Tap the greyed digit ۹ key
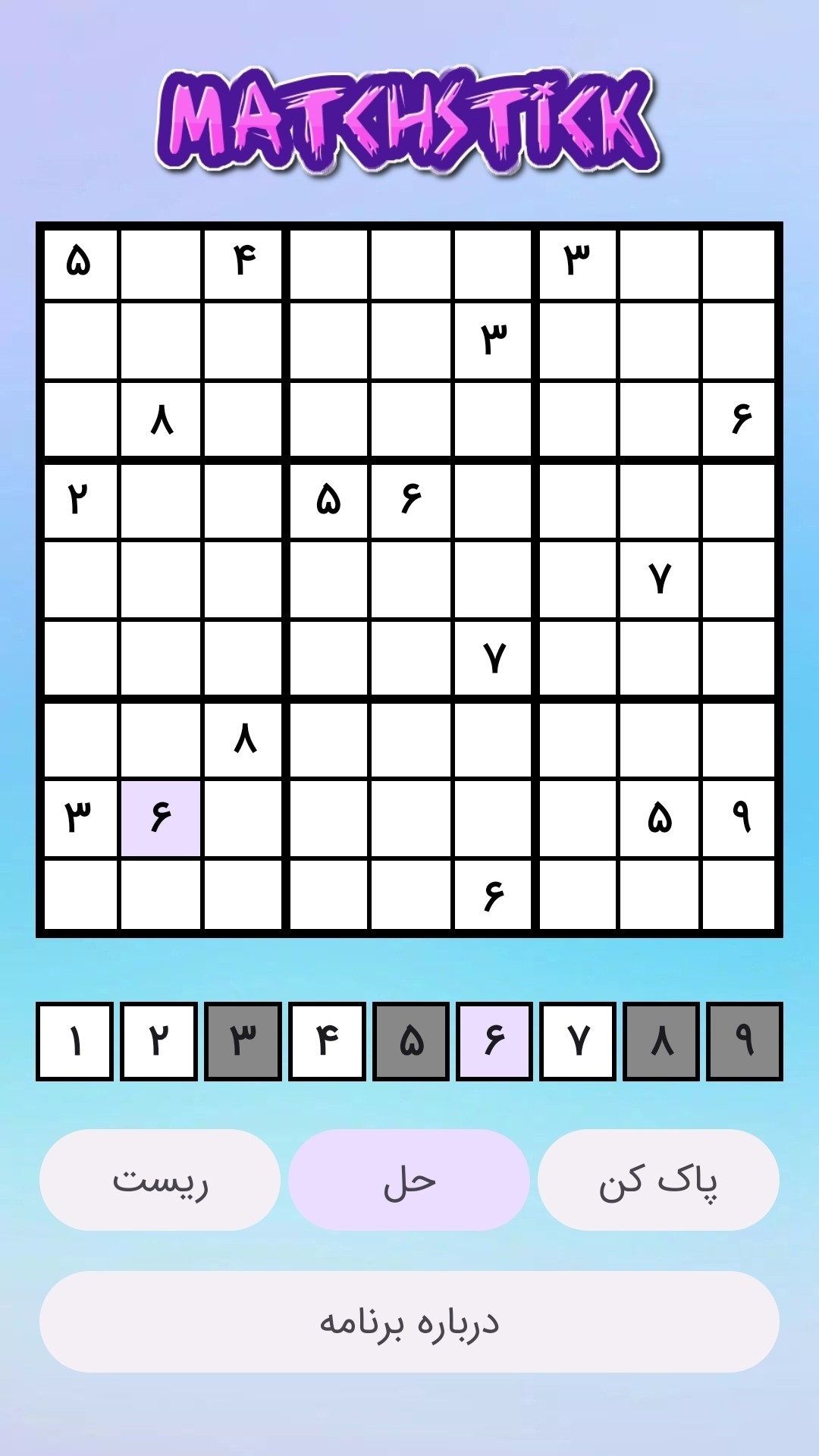 pyautogui.click(x=744, y=1040)
